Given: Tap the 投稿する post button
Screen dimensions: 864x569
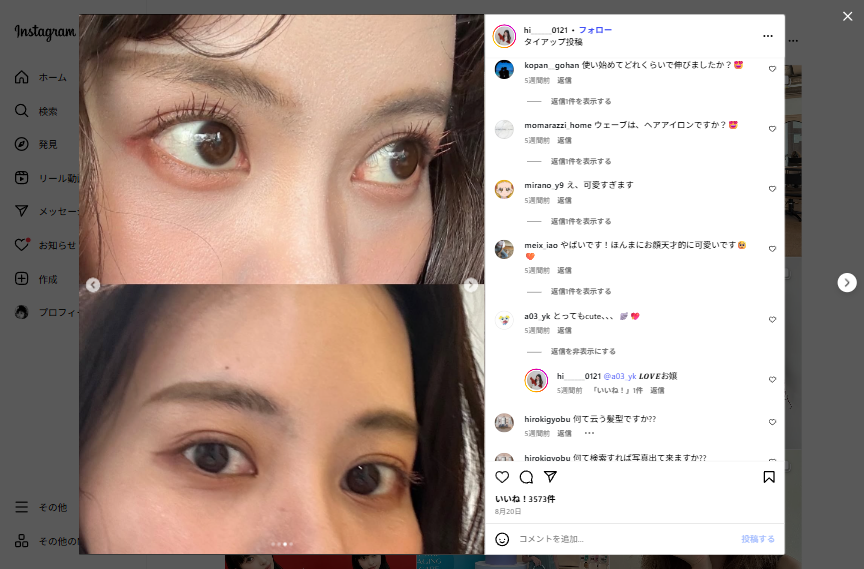Looking at the screenshot, I should 757,539.
